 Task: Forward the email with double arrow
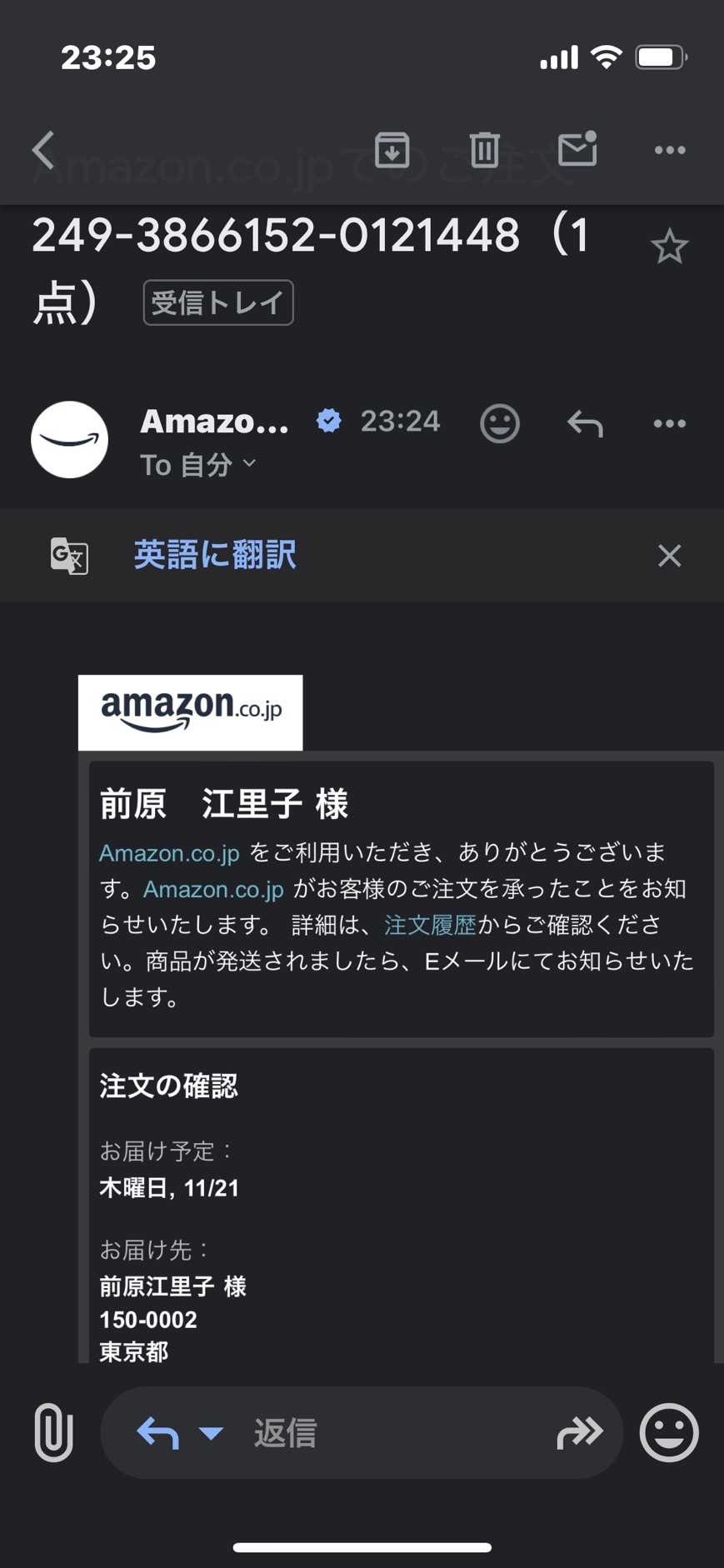pos(580,1432)
